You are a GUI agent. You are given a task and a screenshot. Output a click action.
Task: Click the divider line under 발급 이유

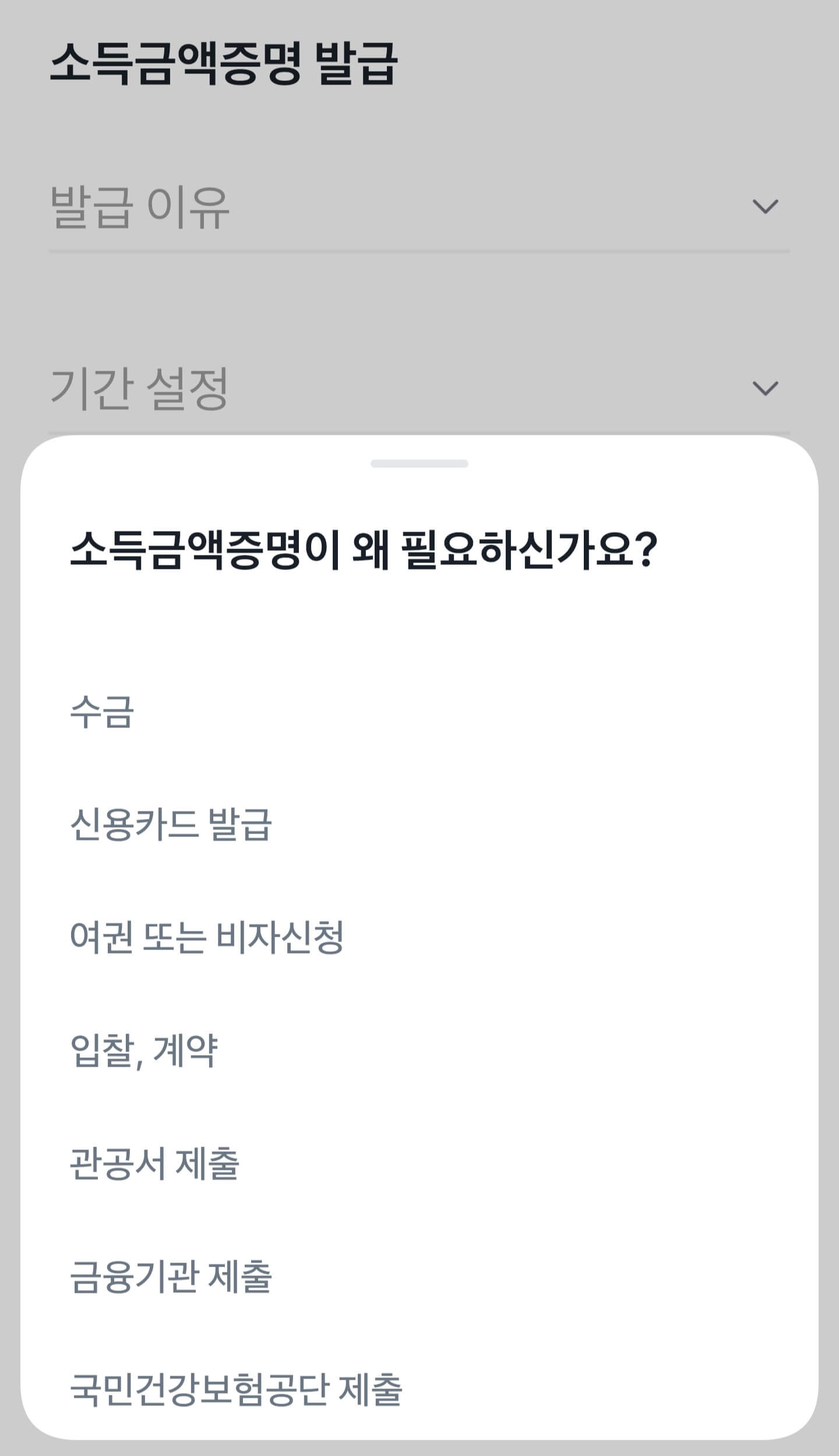coord(419,251)
